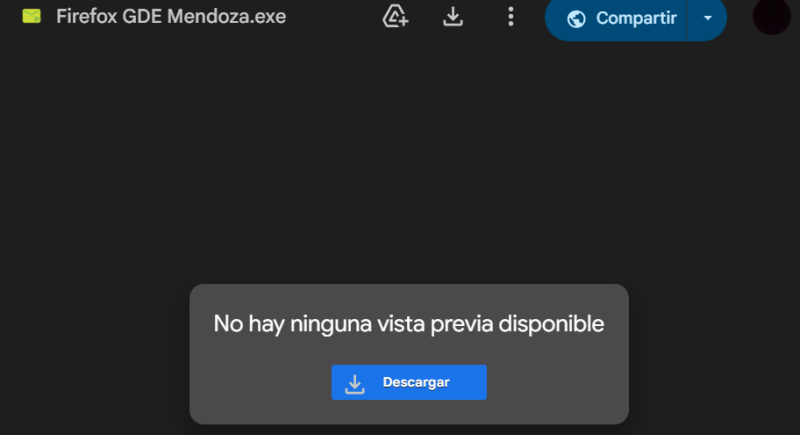Viewport: 800px width, 435px height.
Task: Tap the blue Descargar button
Action: pyautogui.click(x=409, y=382)
